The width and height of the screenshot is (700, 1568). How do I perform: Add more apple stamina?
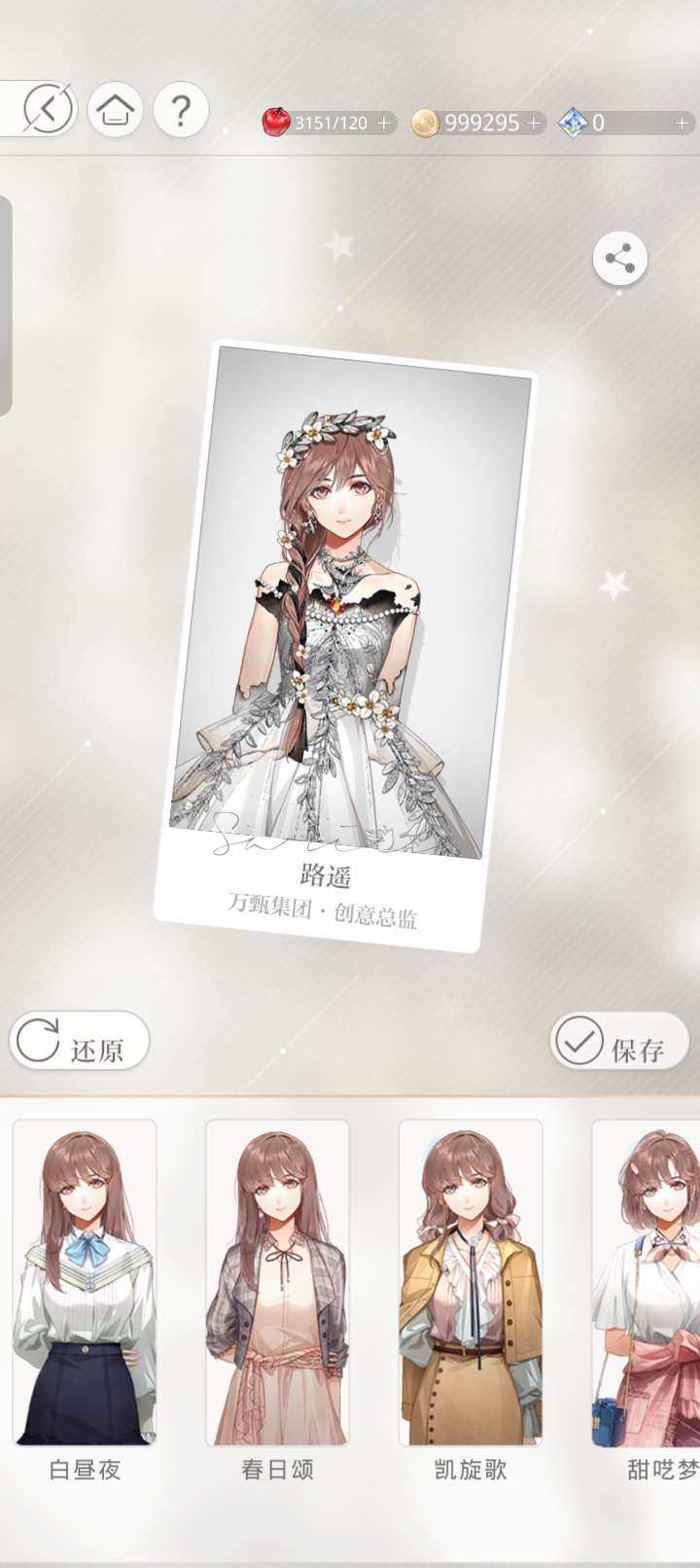tap(384, 123)
